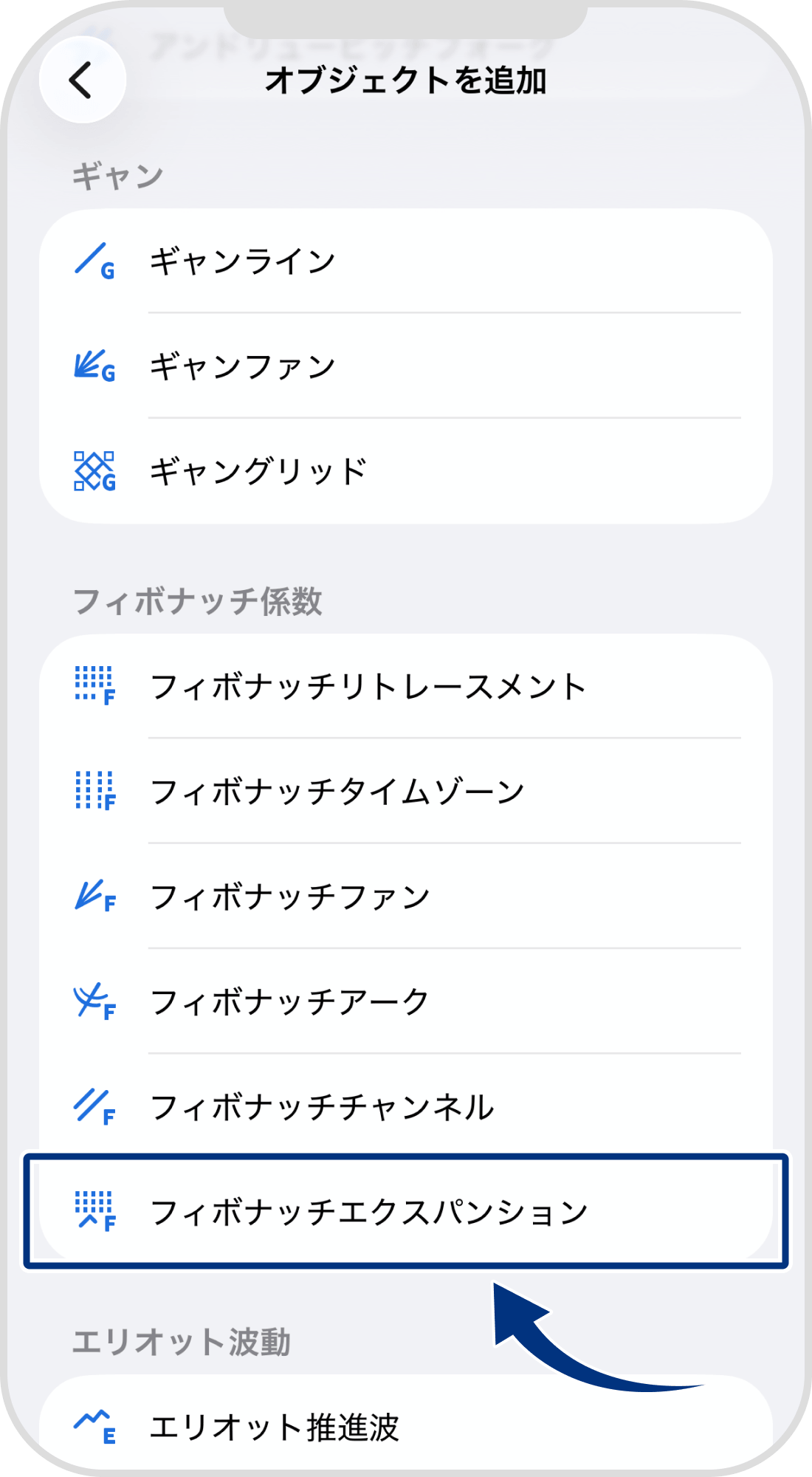This screenshot has width=812, height=1477.
Task: Add フィボナッチアーク to the chart
Action: coord(288,1001)
